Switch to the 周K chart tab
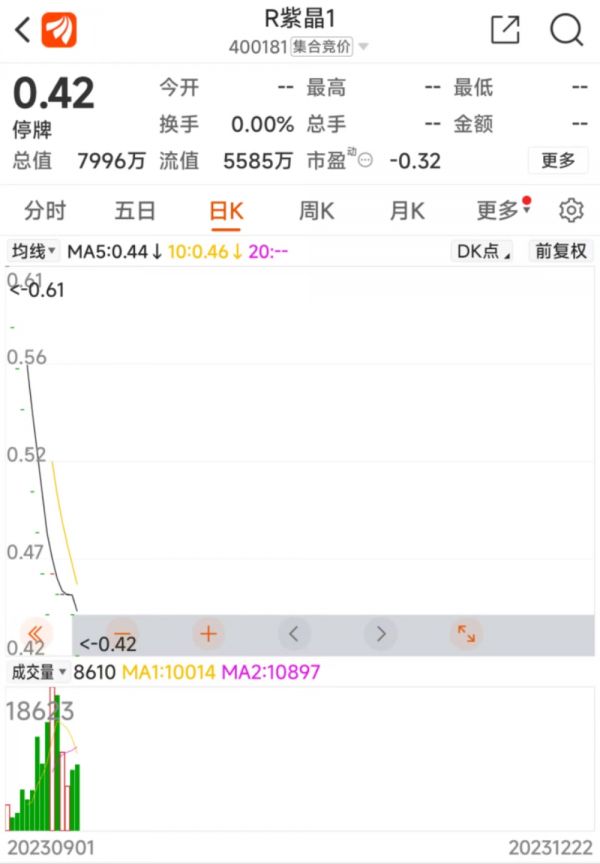600x864 pixels. pyautogui.click(x=316, y=211)
